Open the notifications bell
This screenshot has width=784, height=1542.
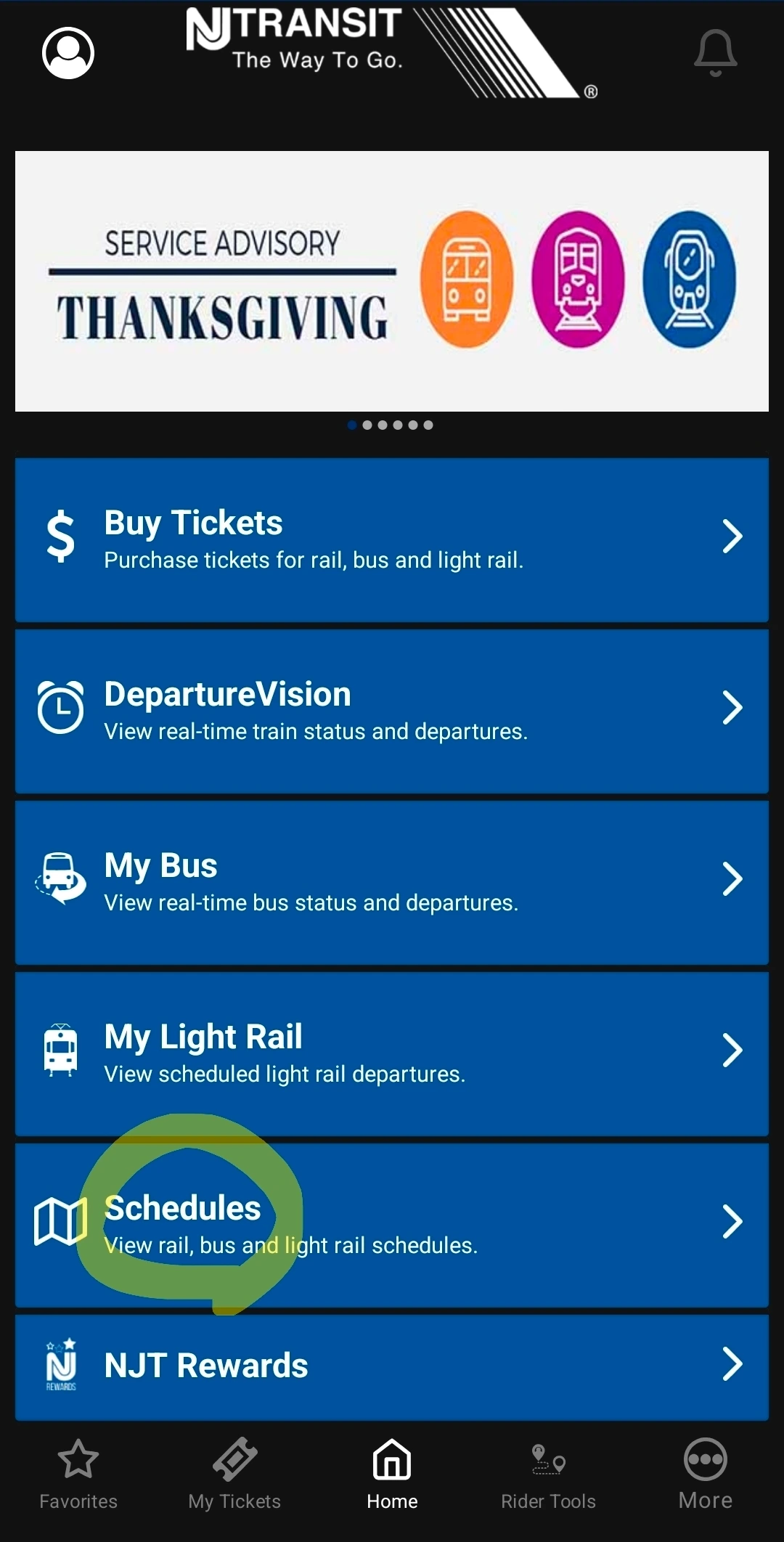pos(715,53)
